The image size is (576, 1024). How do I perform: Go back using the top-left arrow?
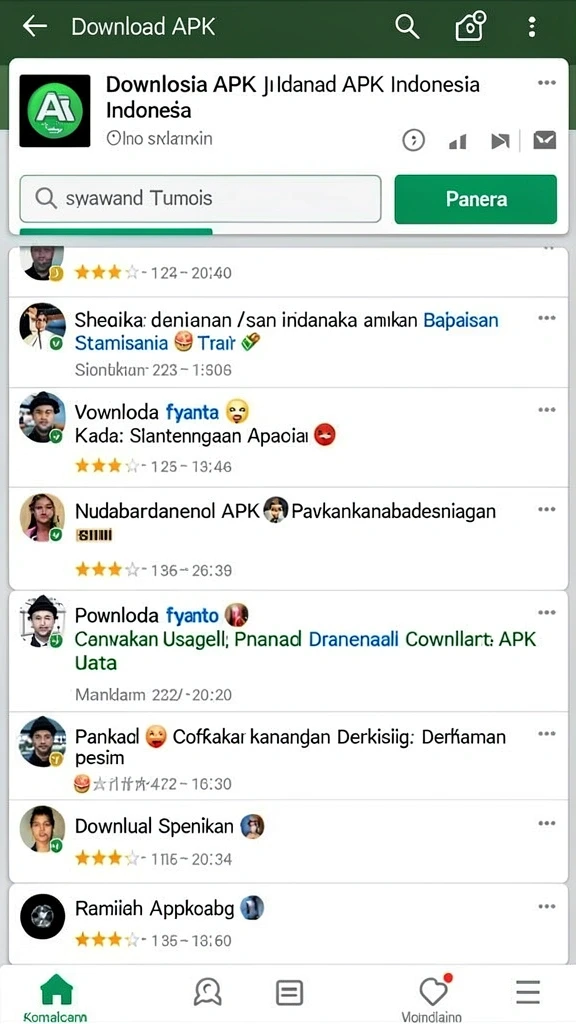pyautogui.click(x=35, y=26)
